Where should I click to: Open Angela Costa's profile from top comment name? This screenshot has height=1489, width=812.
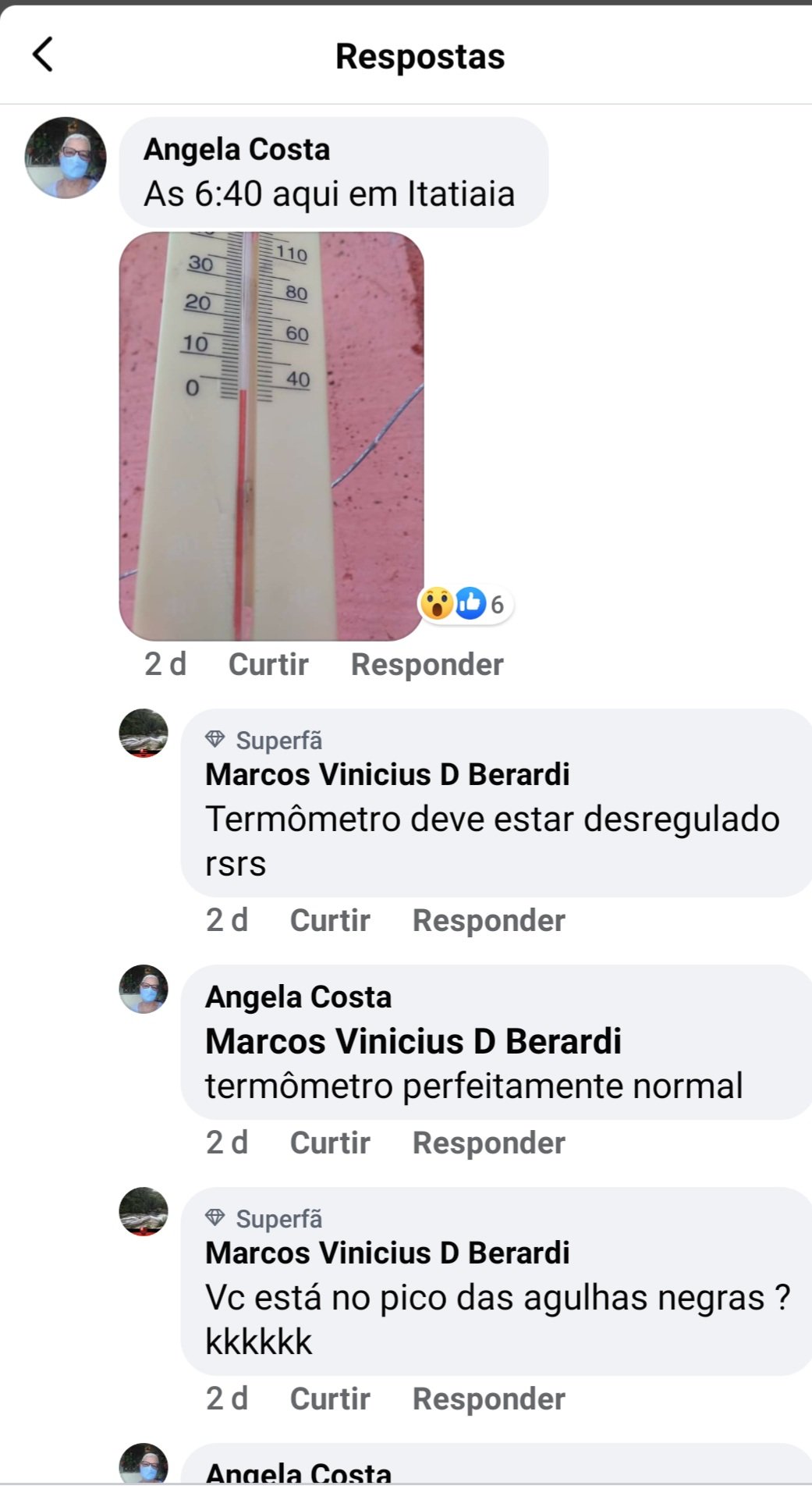click(236, 149)
